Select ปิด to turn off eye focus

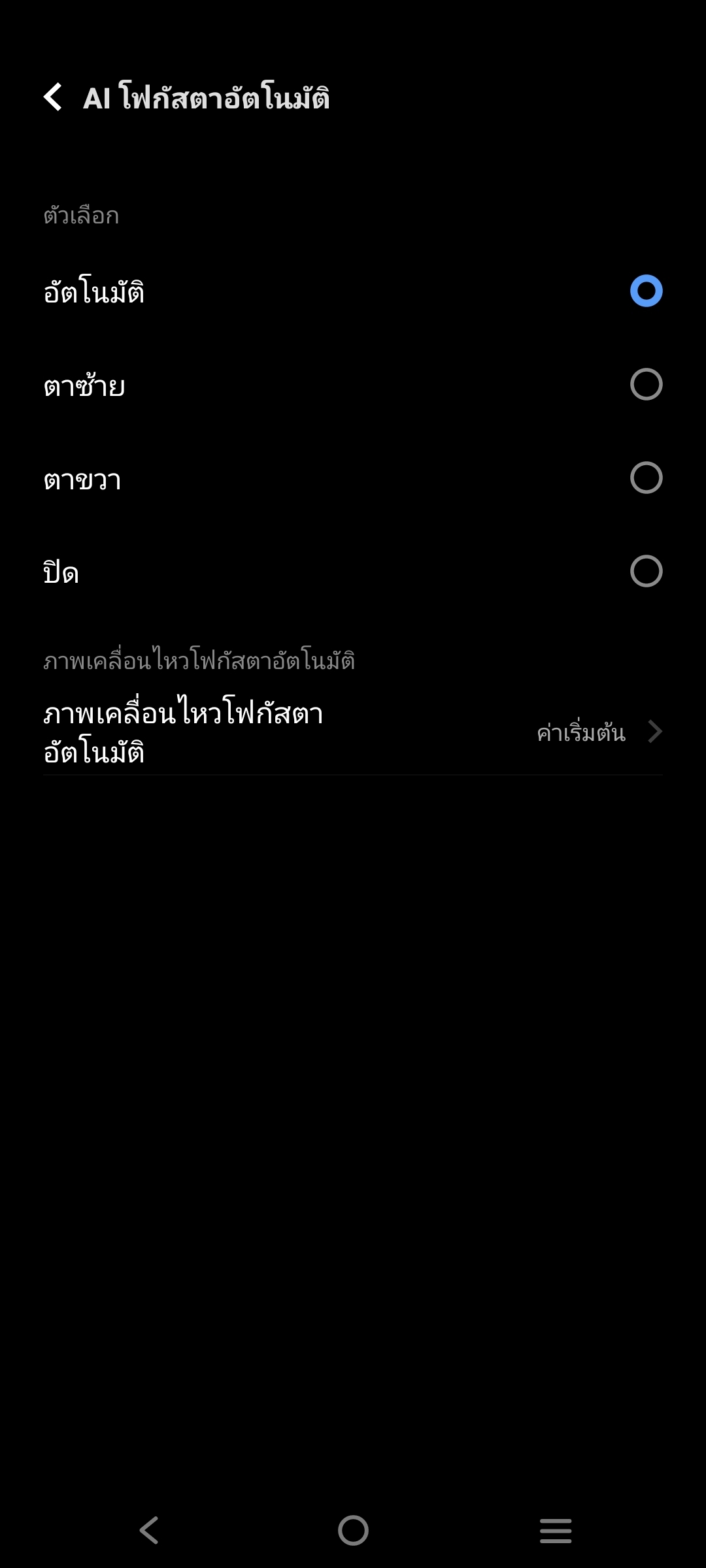353,572
